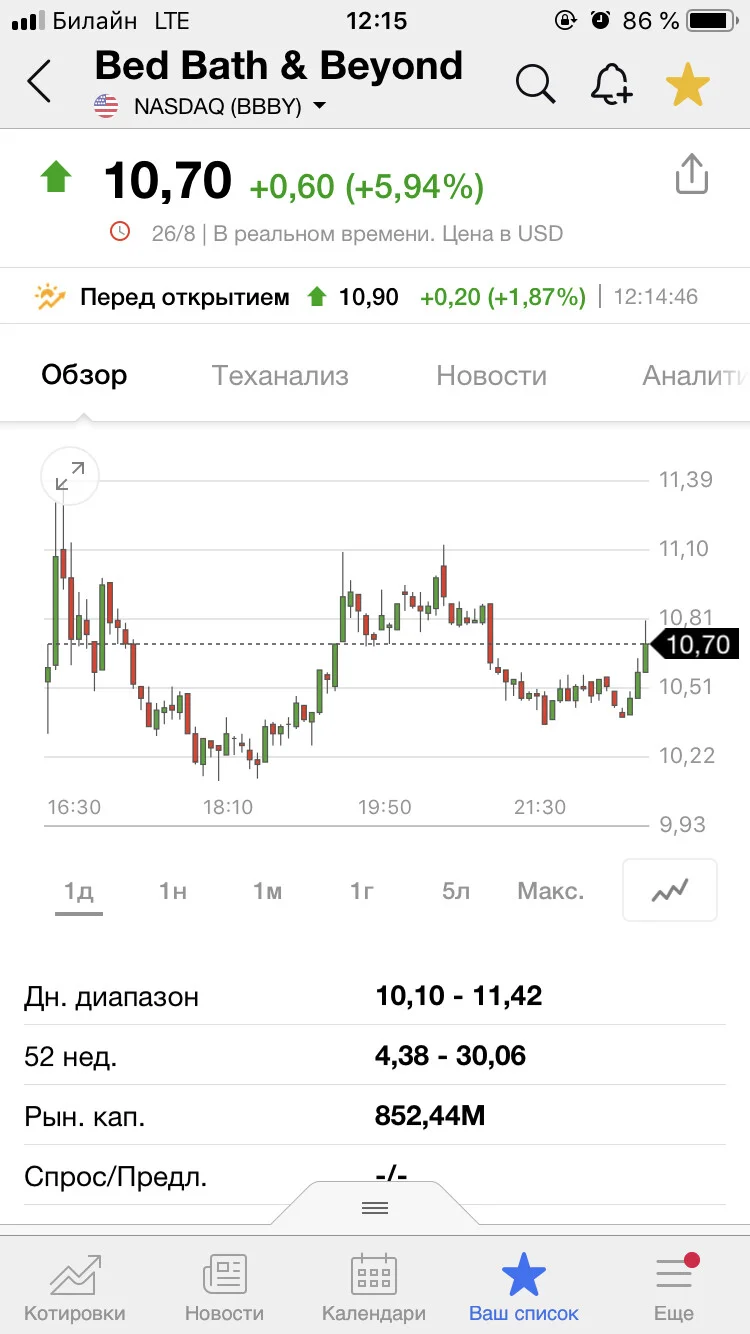Select the 1г chart period
Screen dimensions: 750x1334
(x=361, y=890)
